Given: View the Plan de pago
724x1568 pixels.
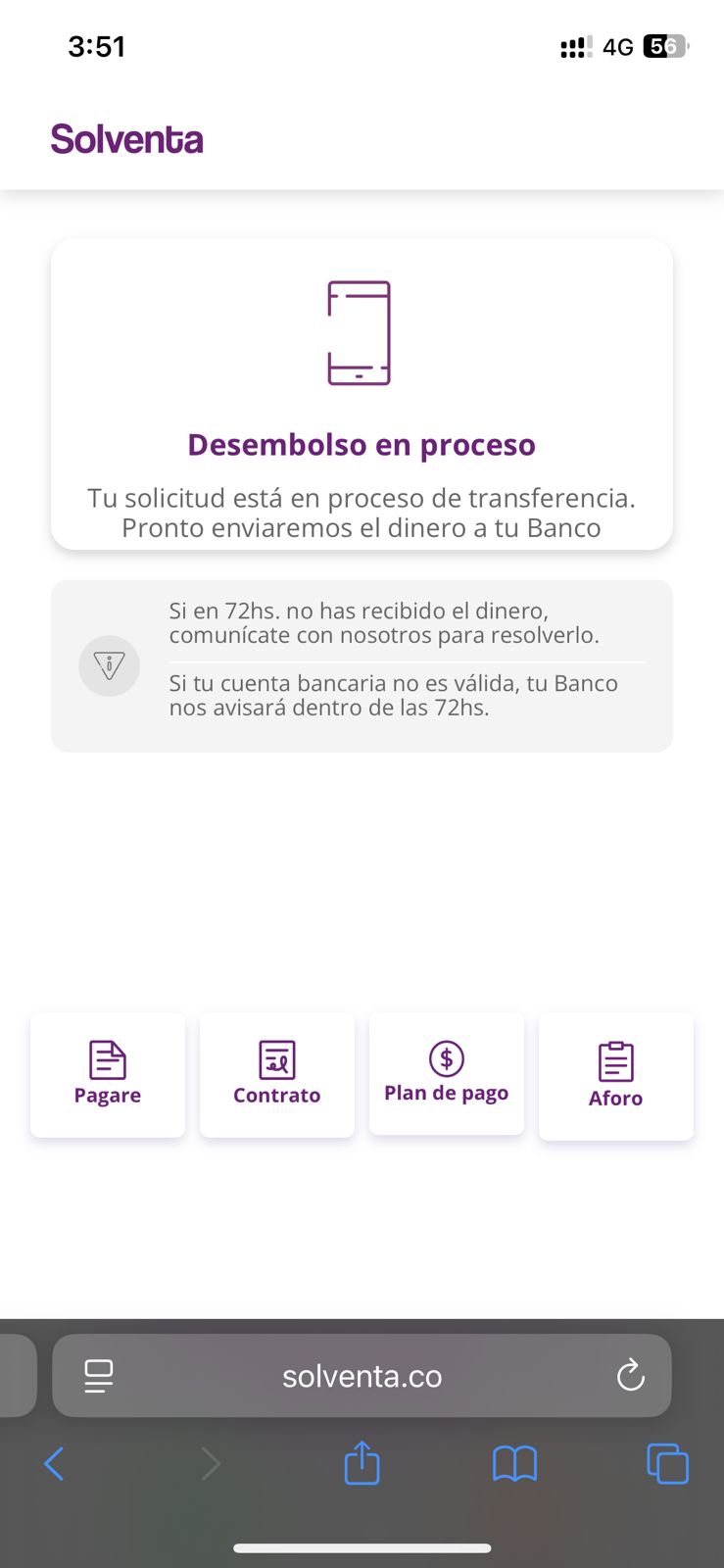Looking at the screenshot, I should [447, 1073].
